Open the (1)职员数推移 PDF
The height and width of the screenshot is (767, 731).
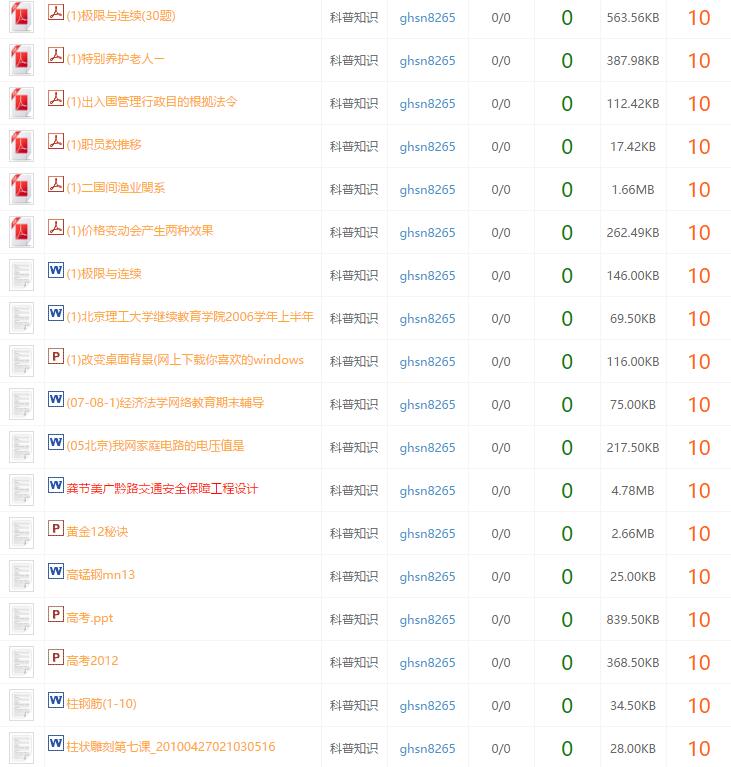point(104,145)
